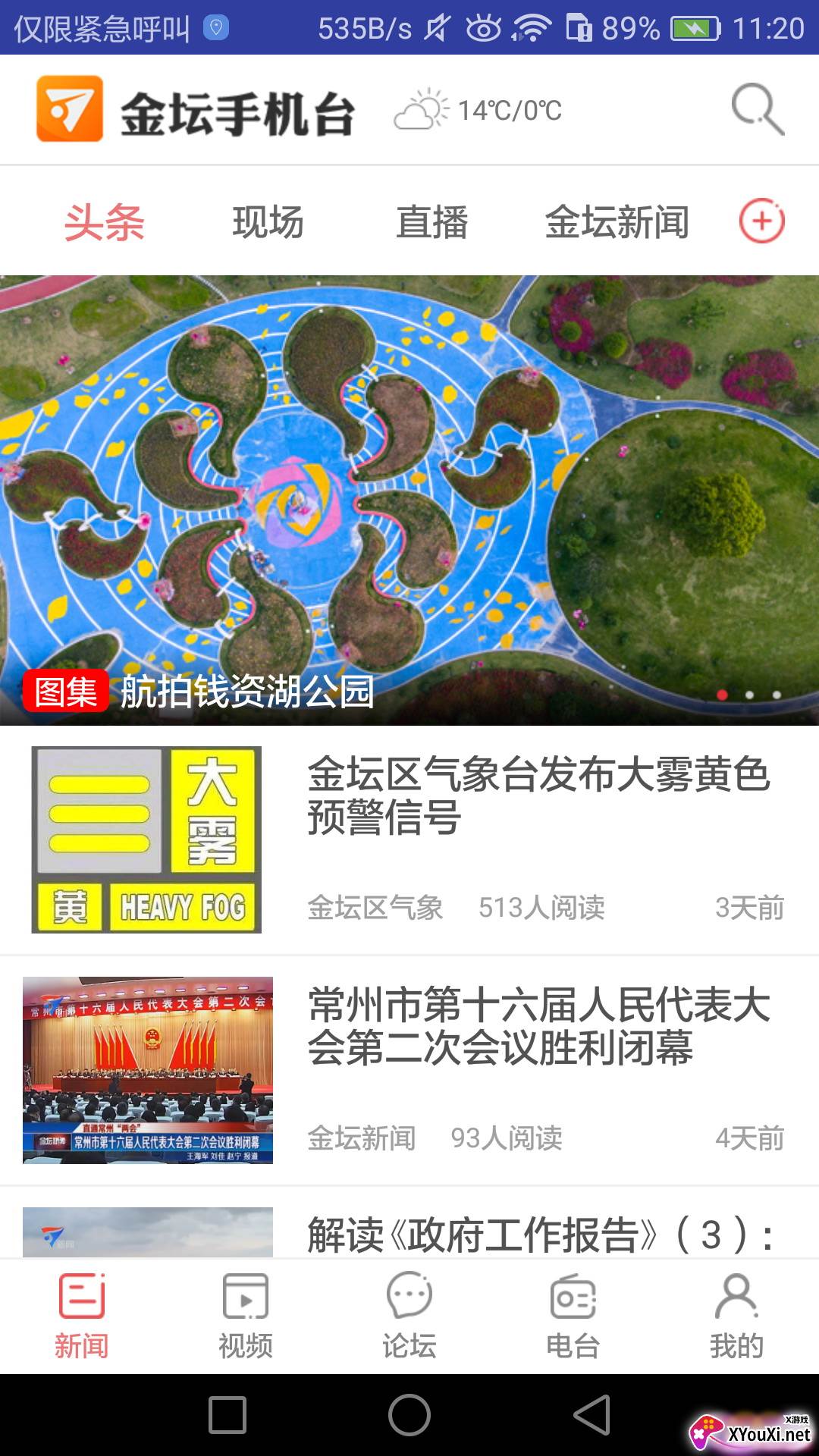Screen dimensions: 819x1456
Task: Open the 解读《政府工作报告》(3) article
Action: click(x=538, y=1235)
